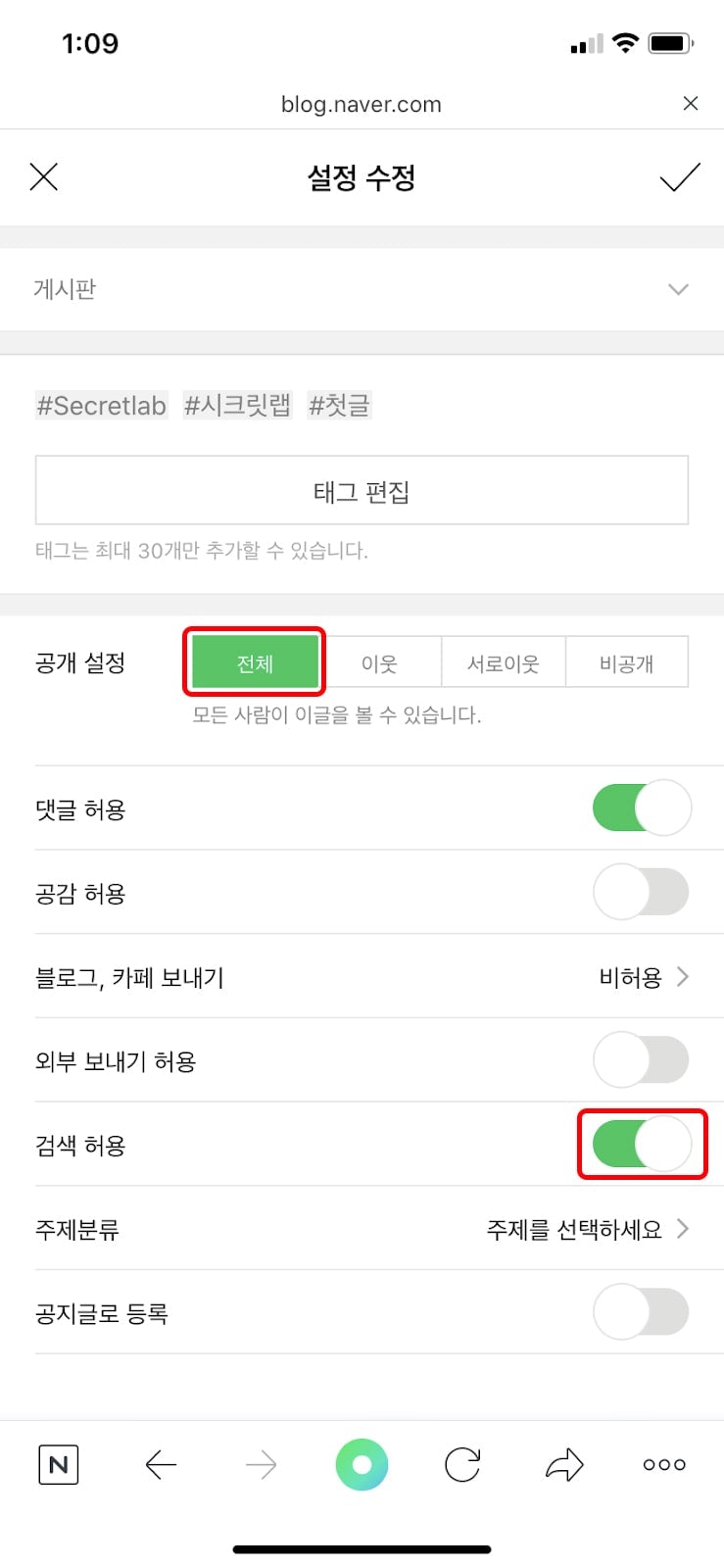Cancel editing with the X beside 설정 수정
This screenshot has width=724, height=1568.
coord(44,176)
